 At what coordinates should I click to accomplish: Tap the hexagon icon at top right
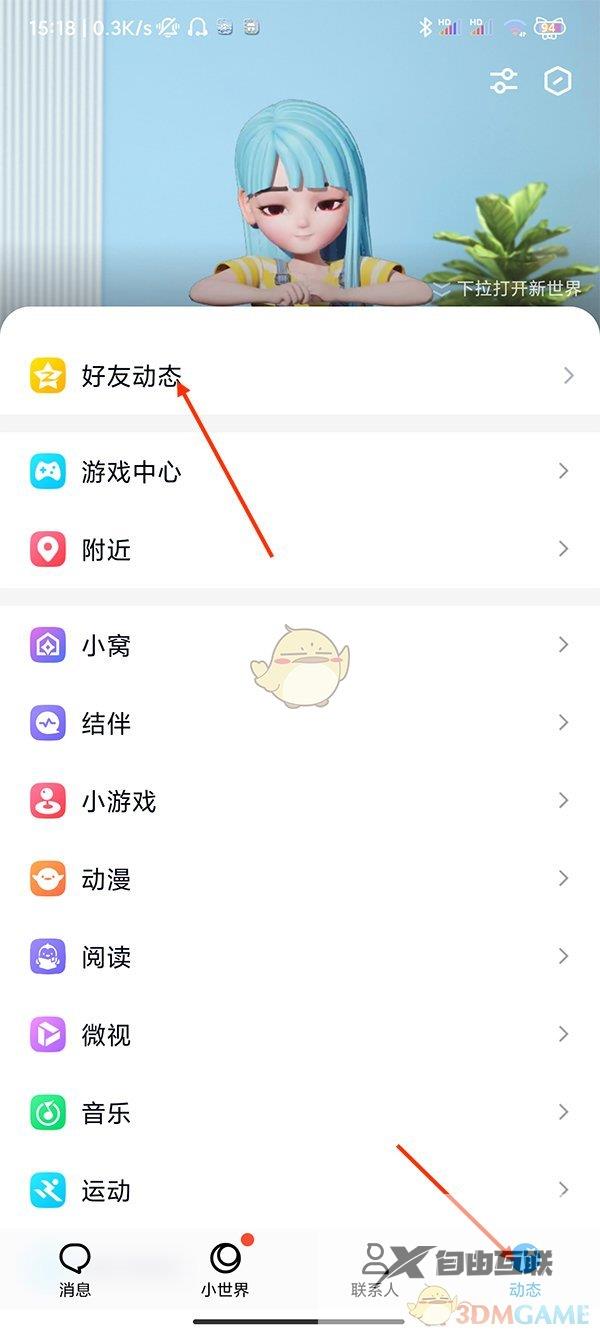pyautogui.click(x=557, y=82)
